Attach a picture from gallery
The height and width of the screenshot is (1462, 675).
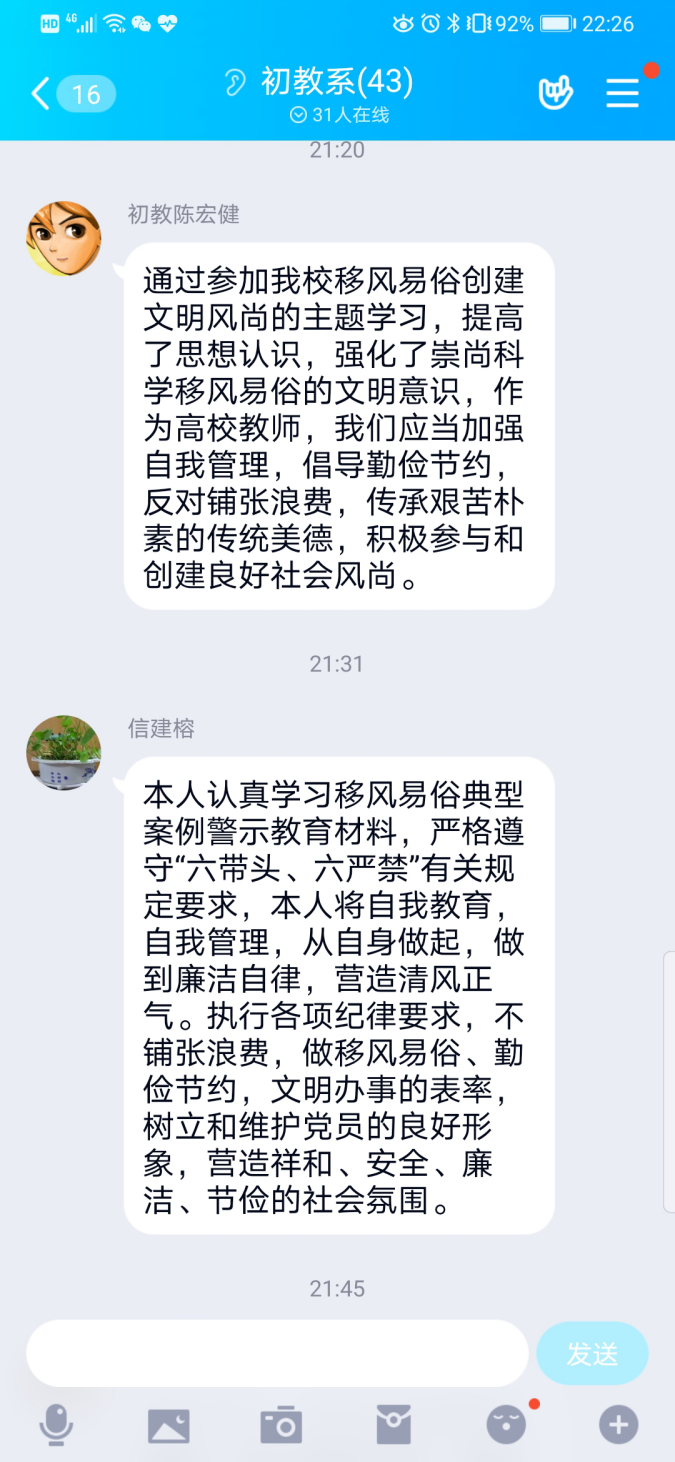click(169, 1424)
